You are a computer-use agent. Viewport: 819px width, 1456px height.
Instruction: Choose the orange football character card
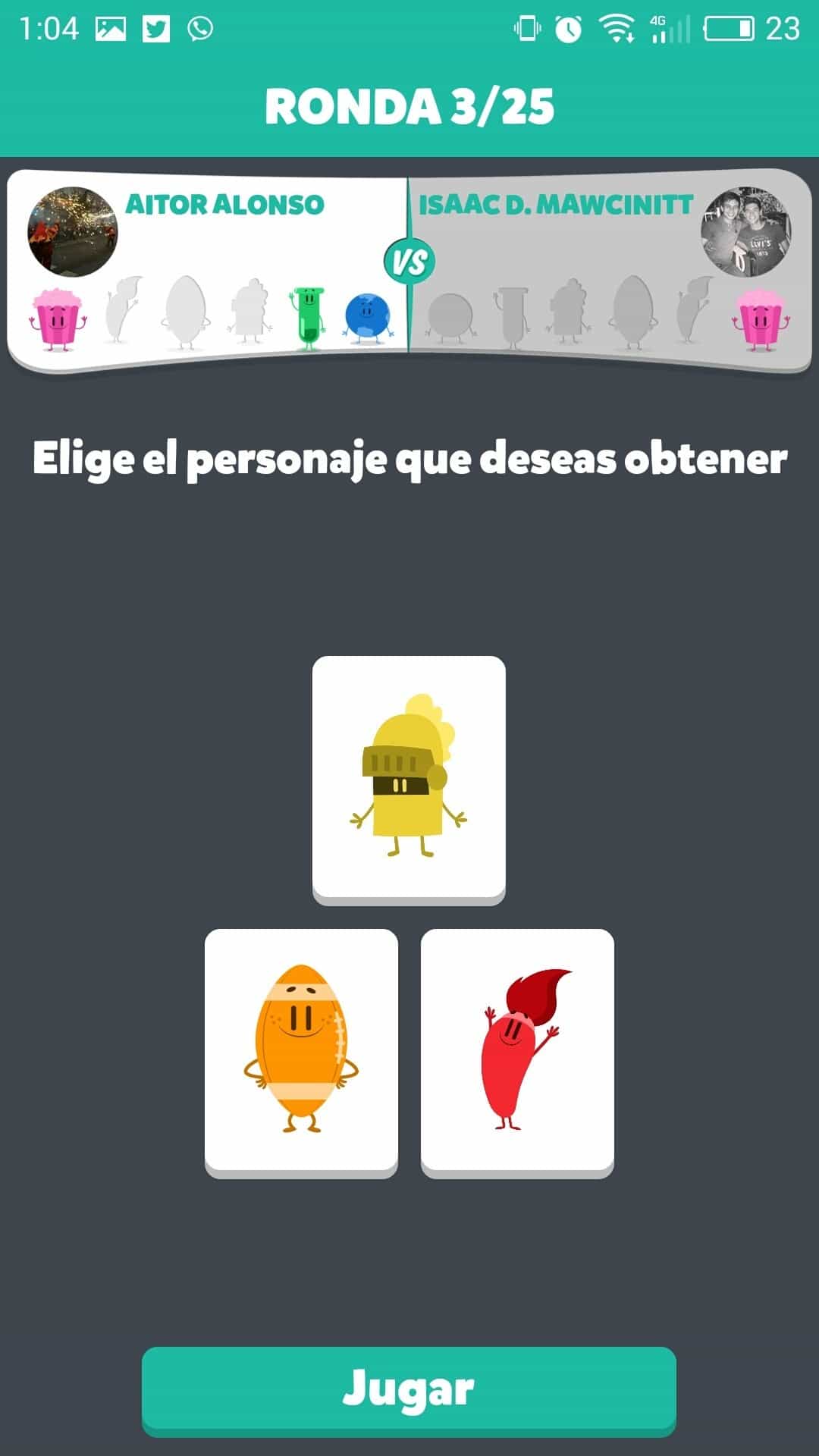click(x=301, y=1050)
